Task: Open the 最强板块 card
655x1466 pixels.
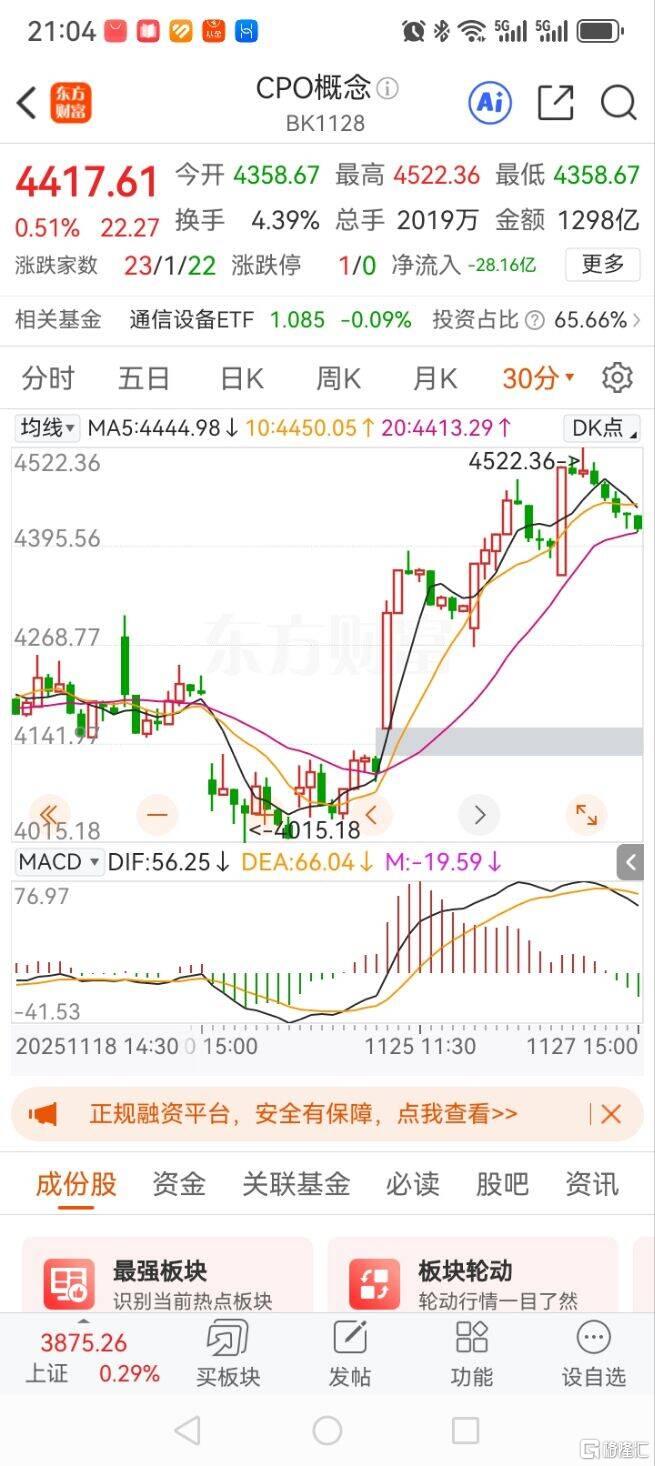Action: pos(167,1284)
